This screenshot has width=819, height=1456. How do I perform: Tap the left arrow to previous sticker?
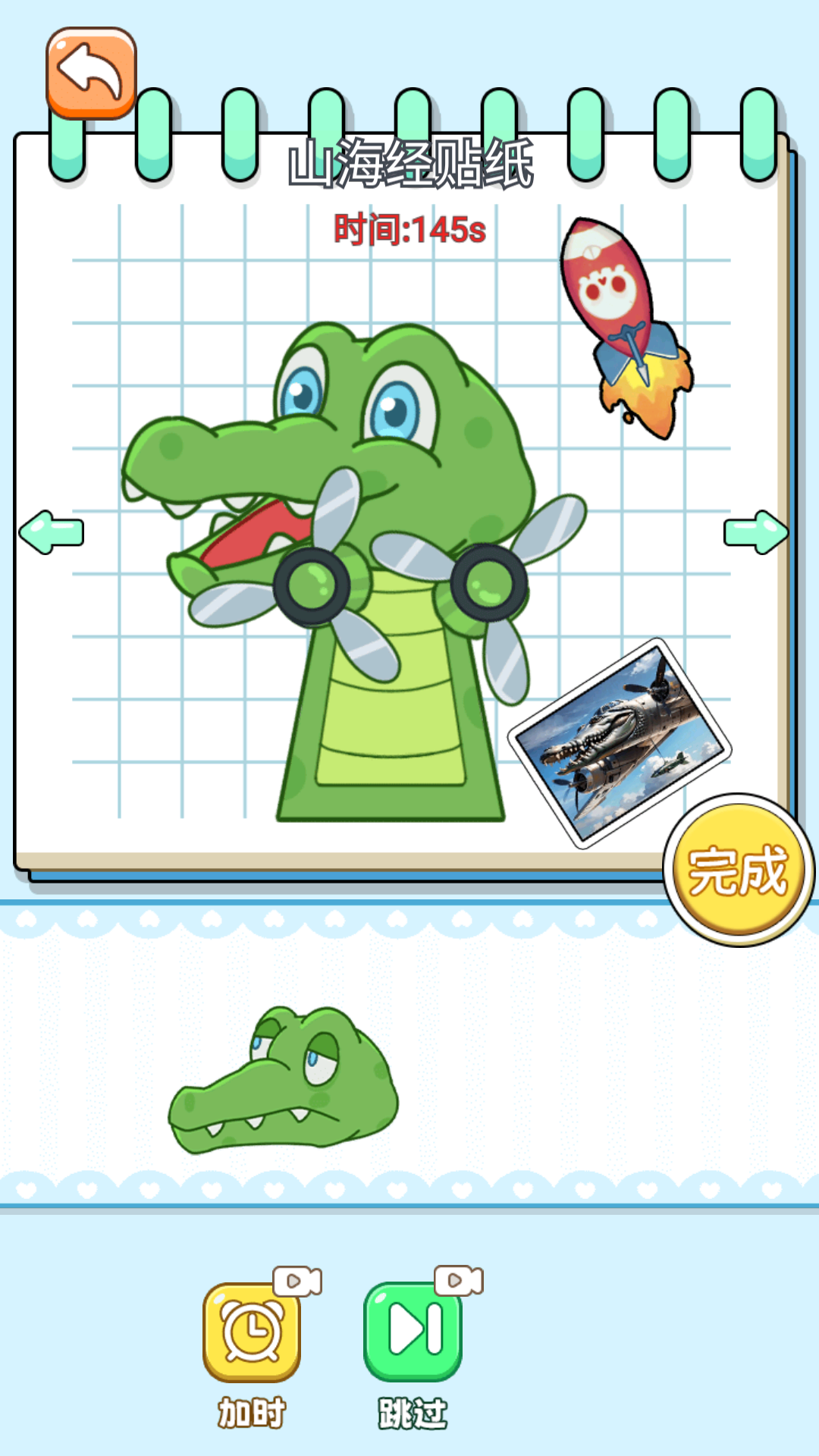pyautogui.click(x=52, y=532)
